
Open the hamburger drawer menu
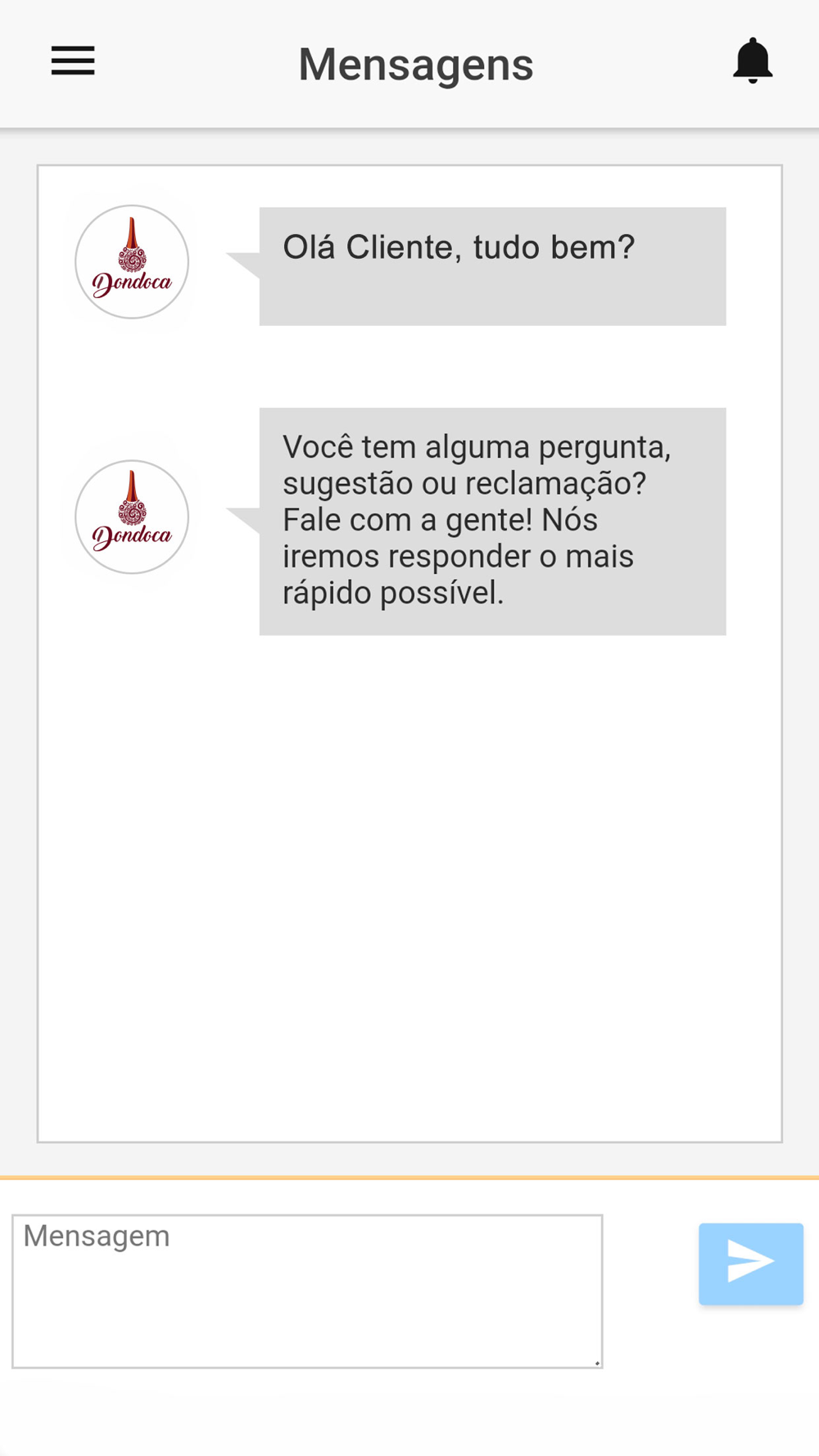tap(73, 61)
